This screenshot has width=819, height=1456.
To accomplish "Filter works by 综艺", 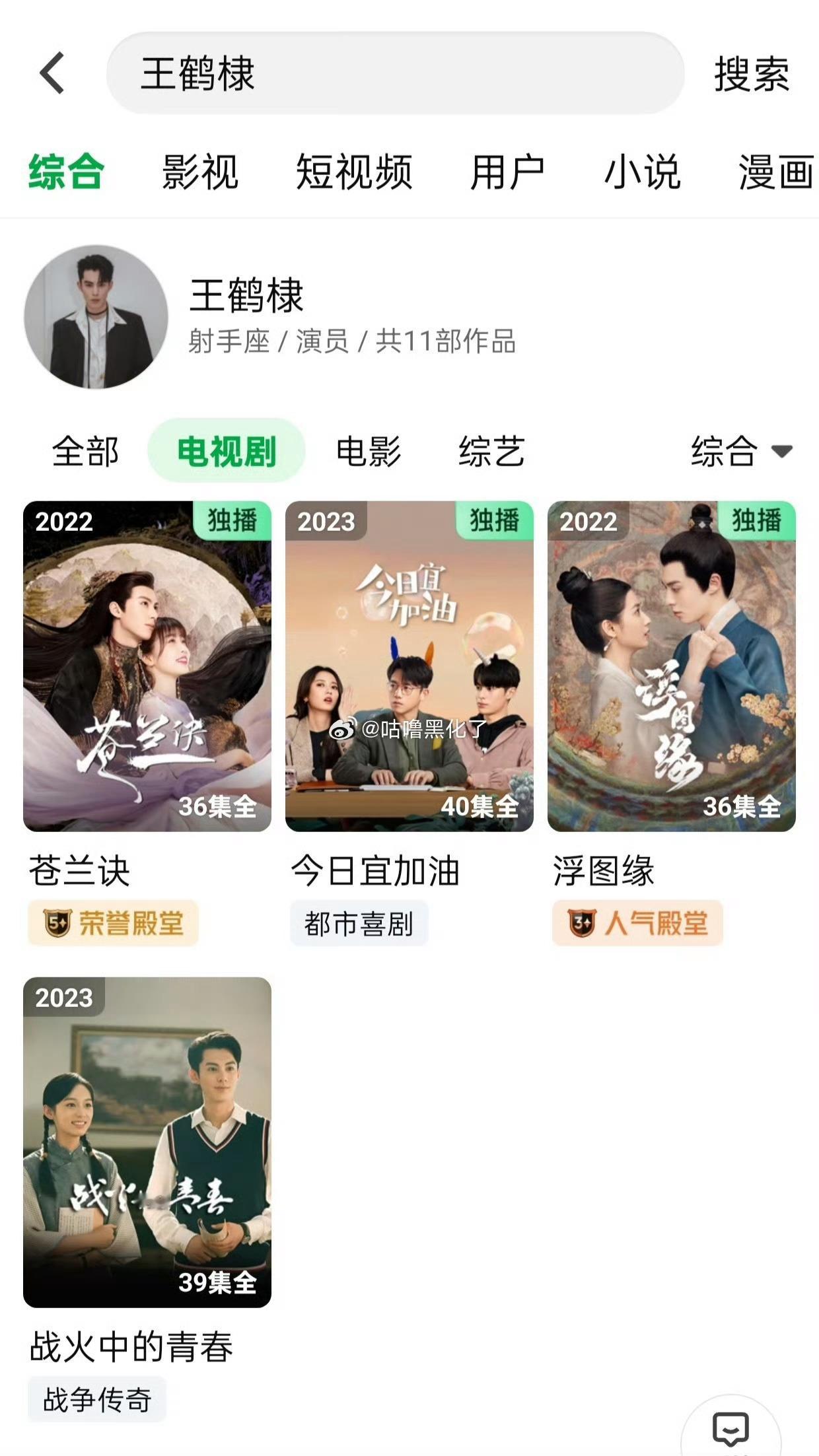I will (x=491, y=452).
